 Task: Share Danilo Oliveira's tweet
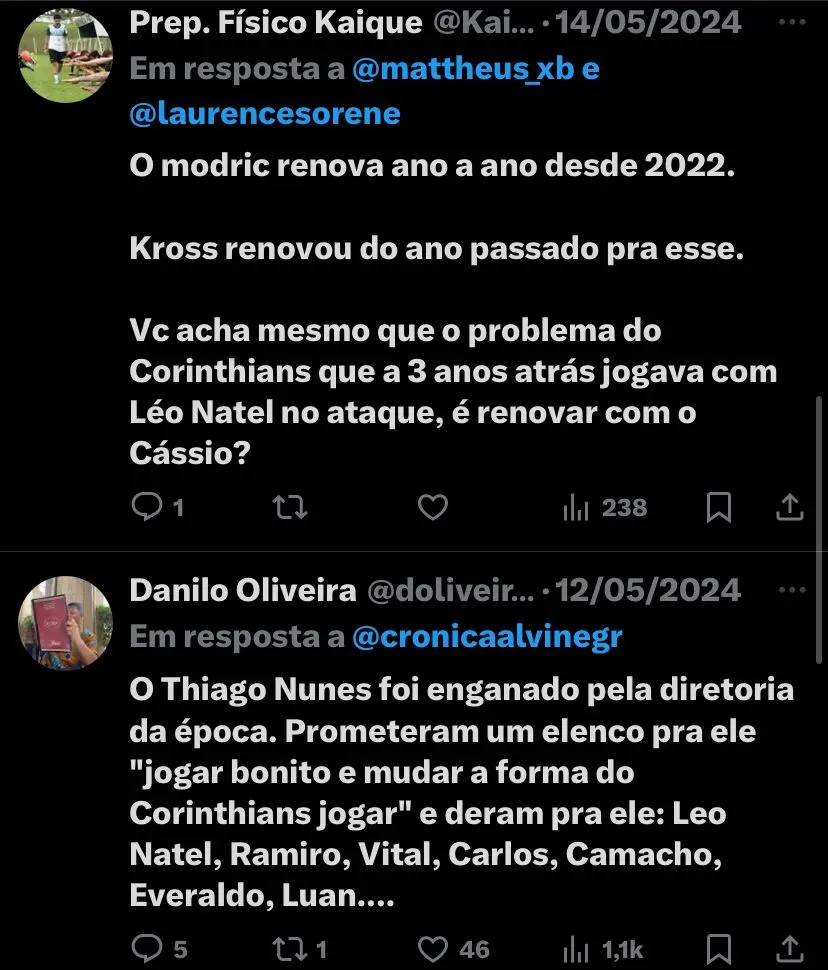coord(790,946)
